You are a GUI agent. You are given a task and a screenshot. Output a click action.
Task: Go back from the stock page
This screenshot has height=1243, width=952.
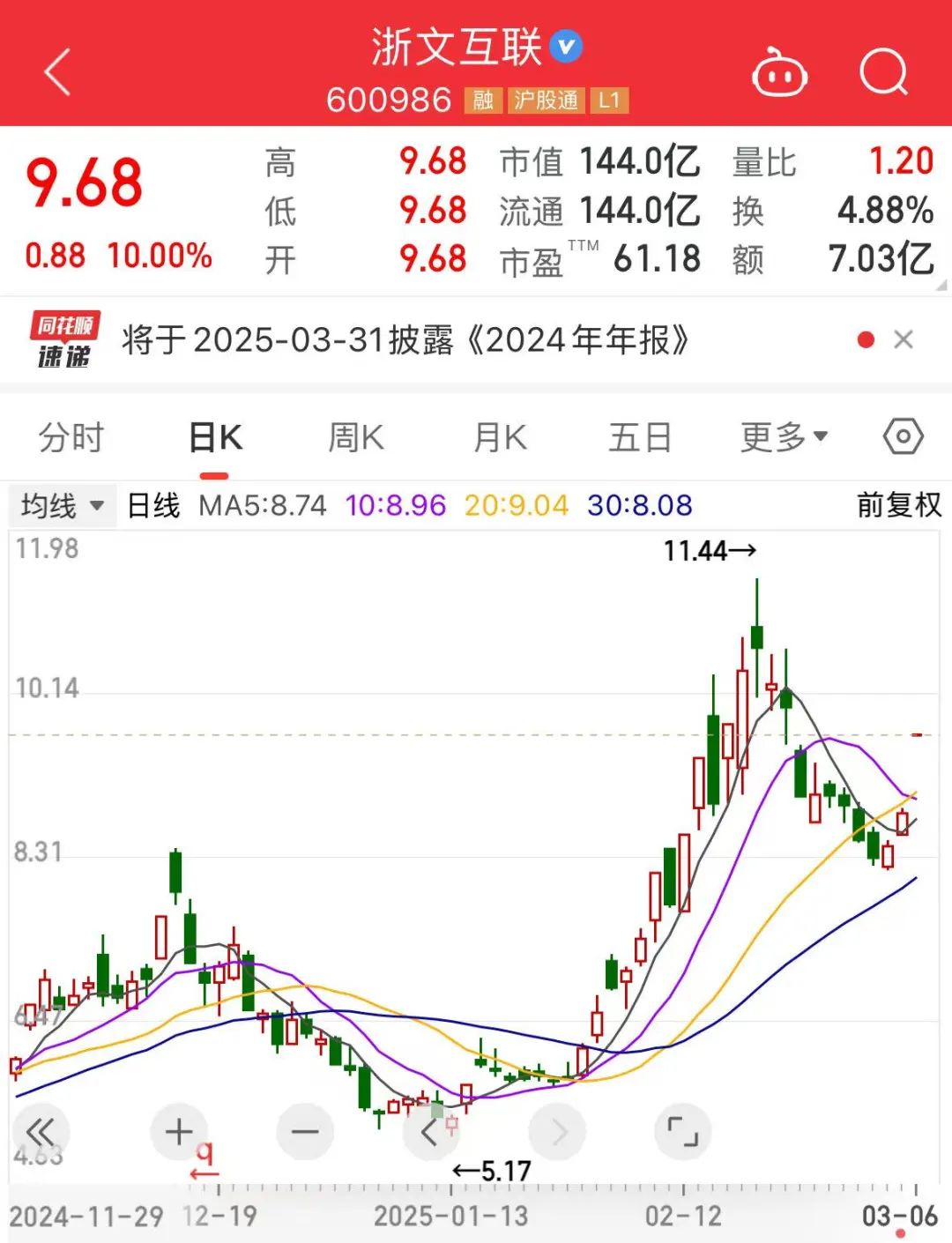(x=58, y=72)
